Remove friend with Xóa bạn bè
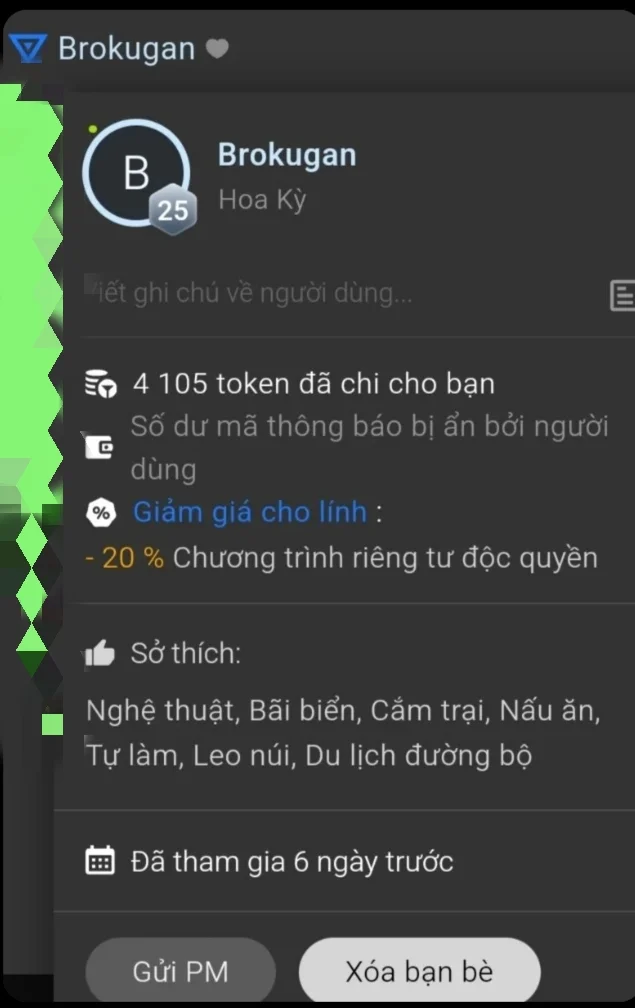This screenshot has height=1008, width=635. point(419,971)
